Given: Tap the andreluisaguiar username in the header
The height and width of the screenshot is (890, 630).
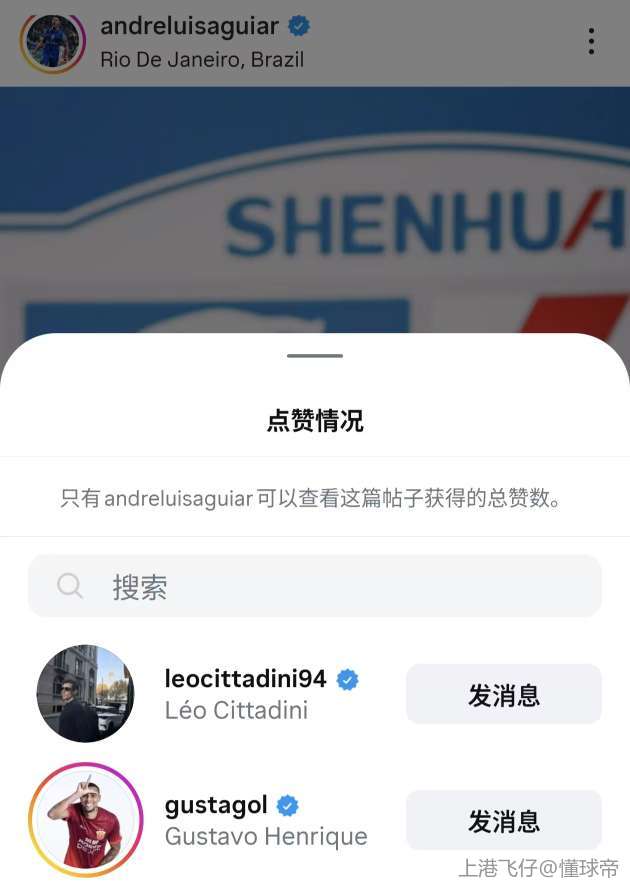Looking at the screenshot, I should (x=189, y=26).
